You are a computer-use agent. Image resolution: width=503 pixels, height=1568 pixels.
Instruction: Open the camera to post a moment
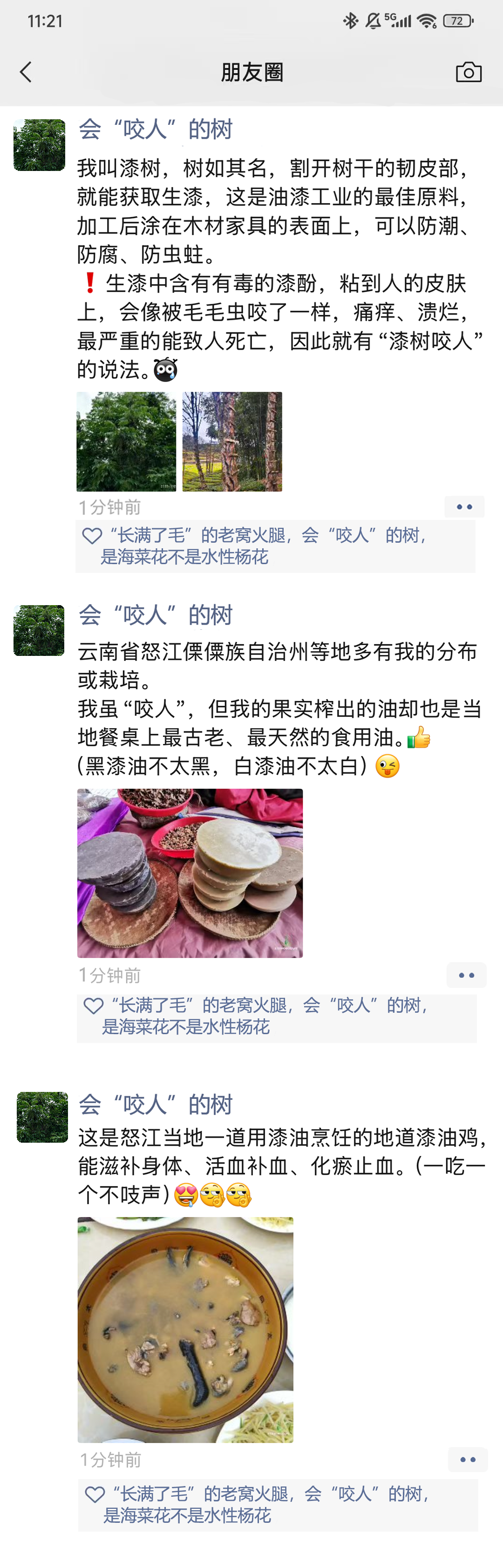pos(469,72)
